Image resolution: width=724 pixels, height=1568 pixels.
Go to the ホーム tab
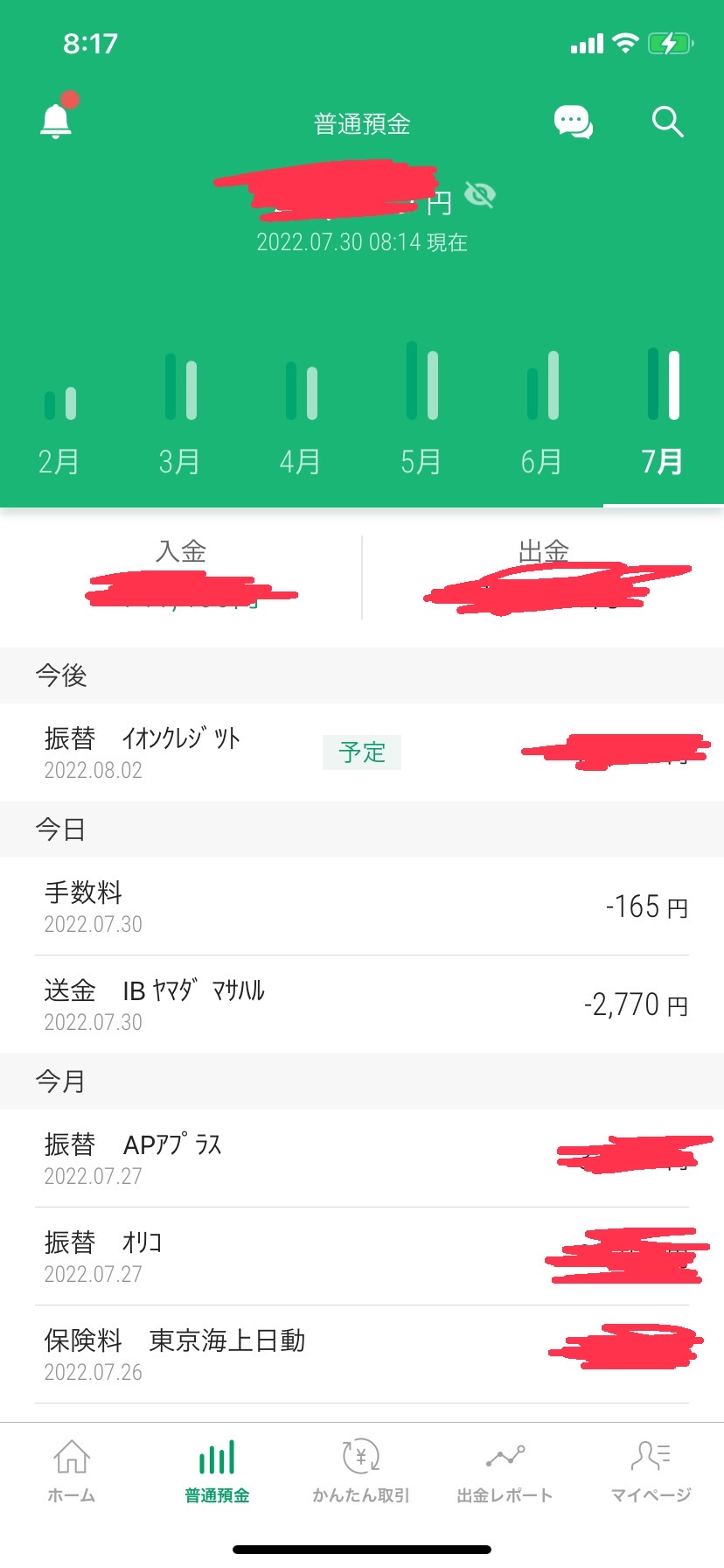72,1471
